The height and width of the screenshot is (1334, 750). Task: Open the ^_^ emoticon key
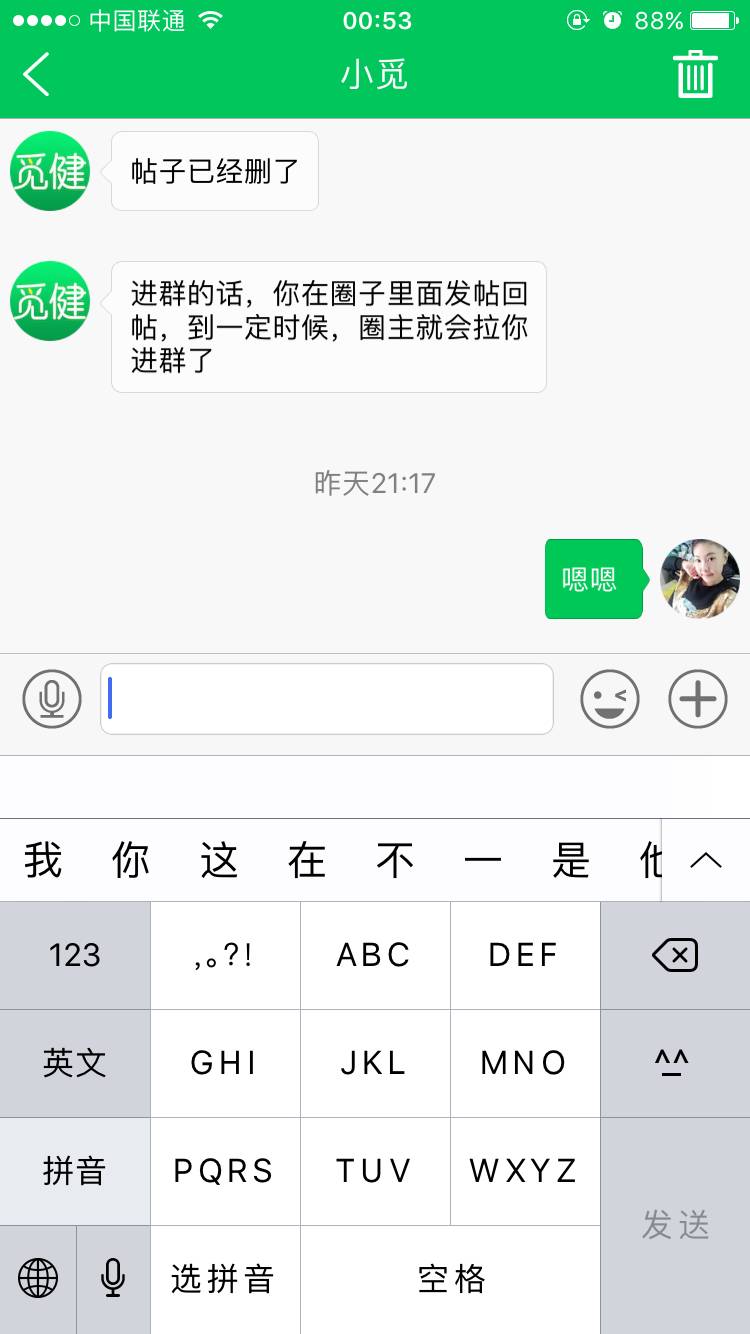tap(675, 1063)
